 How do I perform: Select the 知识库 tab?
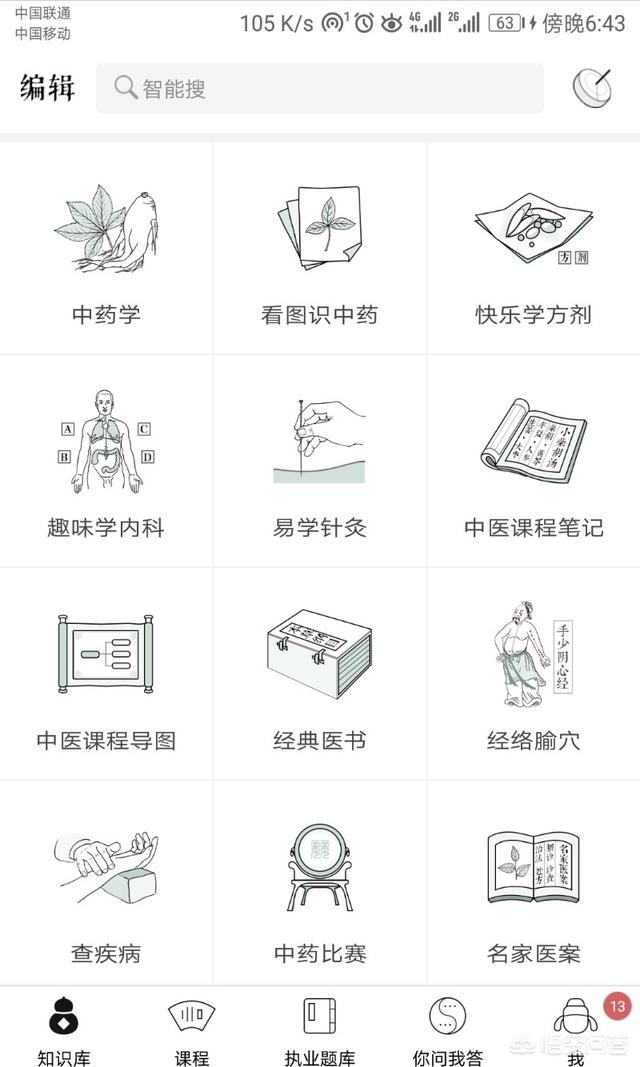click(x=64, y=1030)
